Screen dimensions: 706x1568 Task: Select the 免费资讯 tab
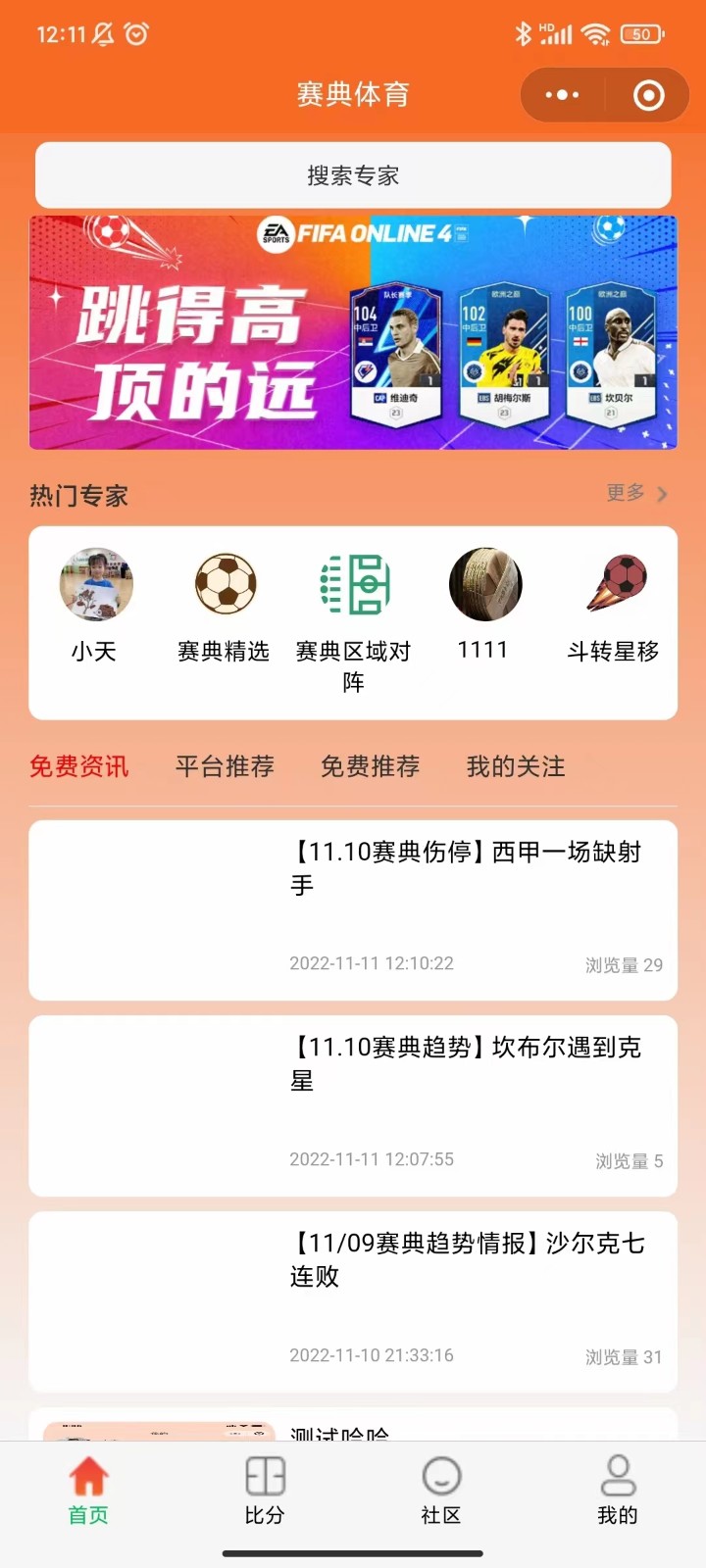[78, 766]
